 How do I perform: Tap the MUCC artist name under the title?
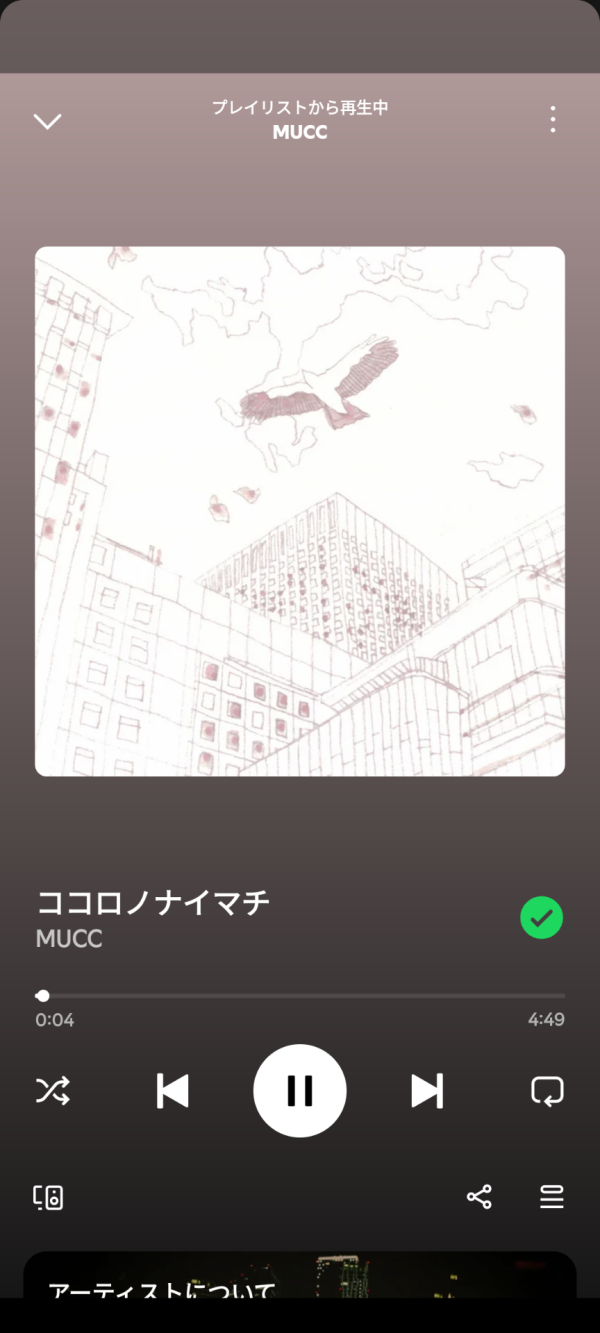click(69, 939)
